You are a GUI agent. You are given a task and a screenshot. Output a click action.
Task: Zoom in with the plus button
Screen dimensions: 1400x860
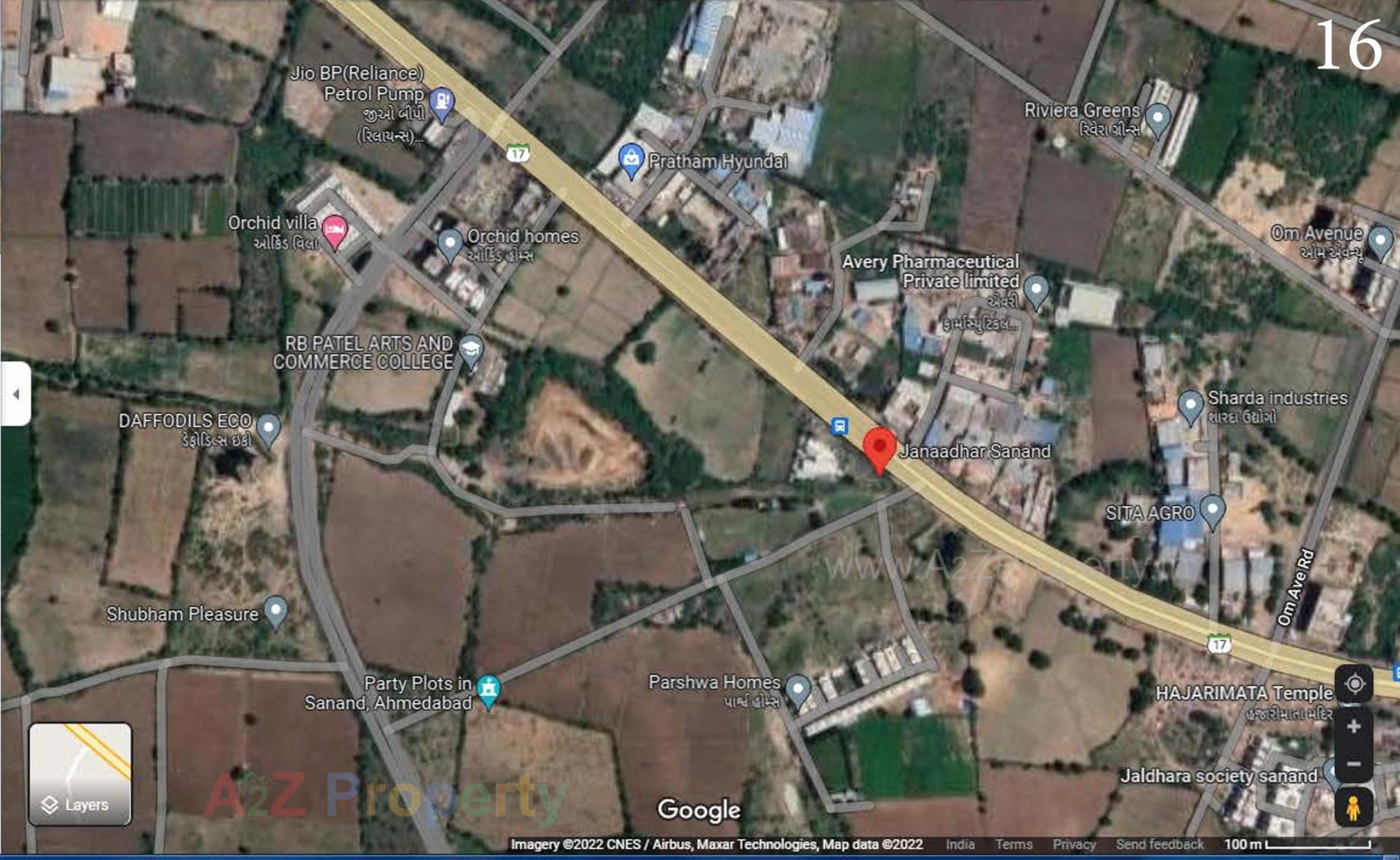coord(1354,727)
